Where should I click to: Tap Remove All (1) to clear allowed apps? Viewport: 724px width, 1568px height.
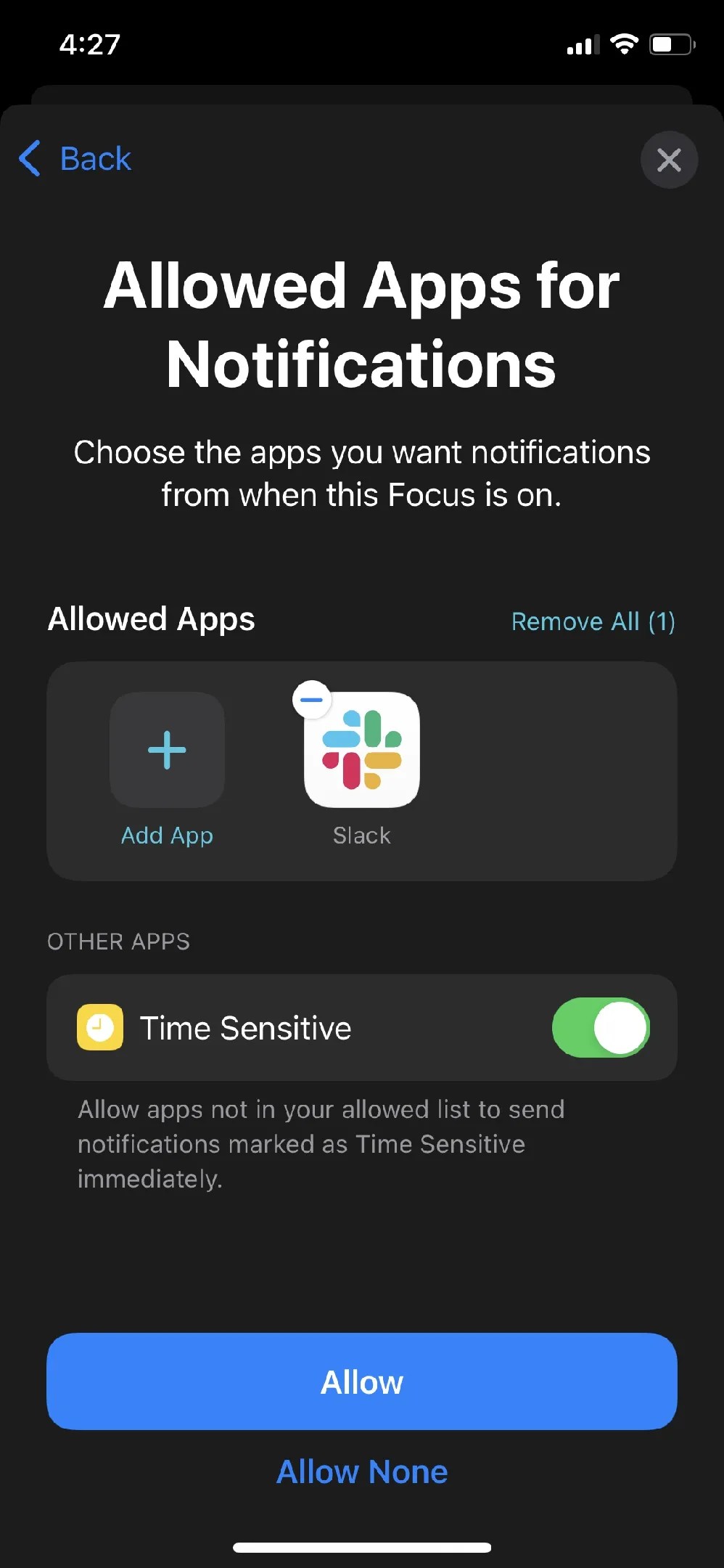593,621
